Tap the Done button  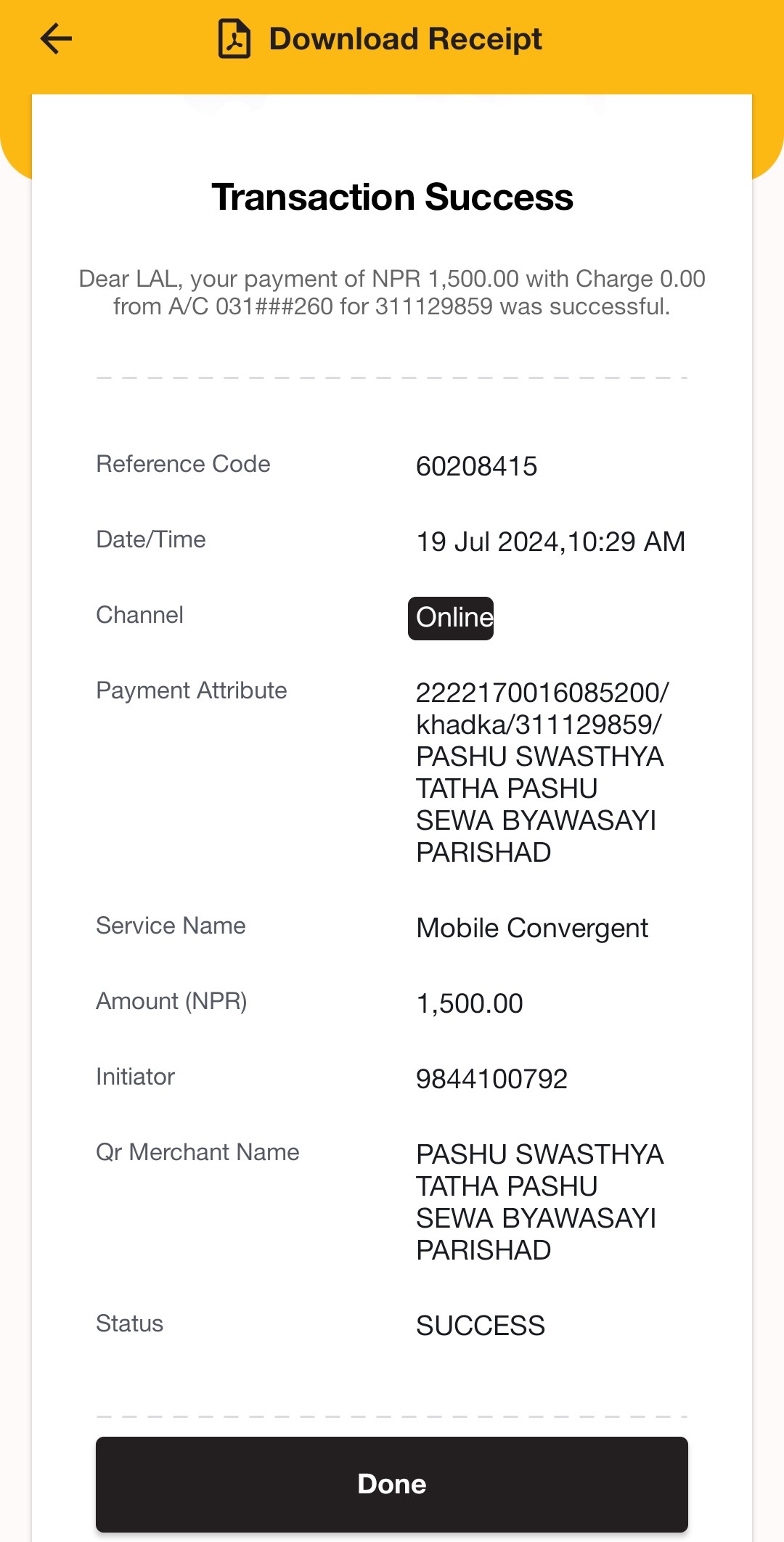(x=392, y=1485)
